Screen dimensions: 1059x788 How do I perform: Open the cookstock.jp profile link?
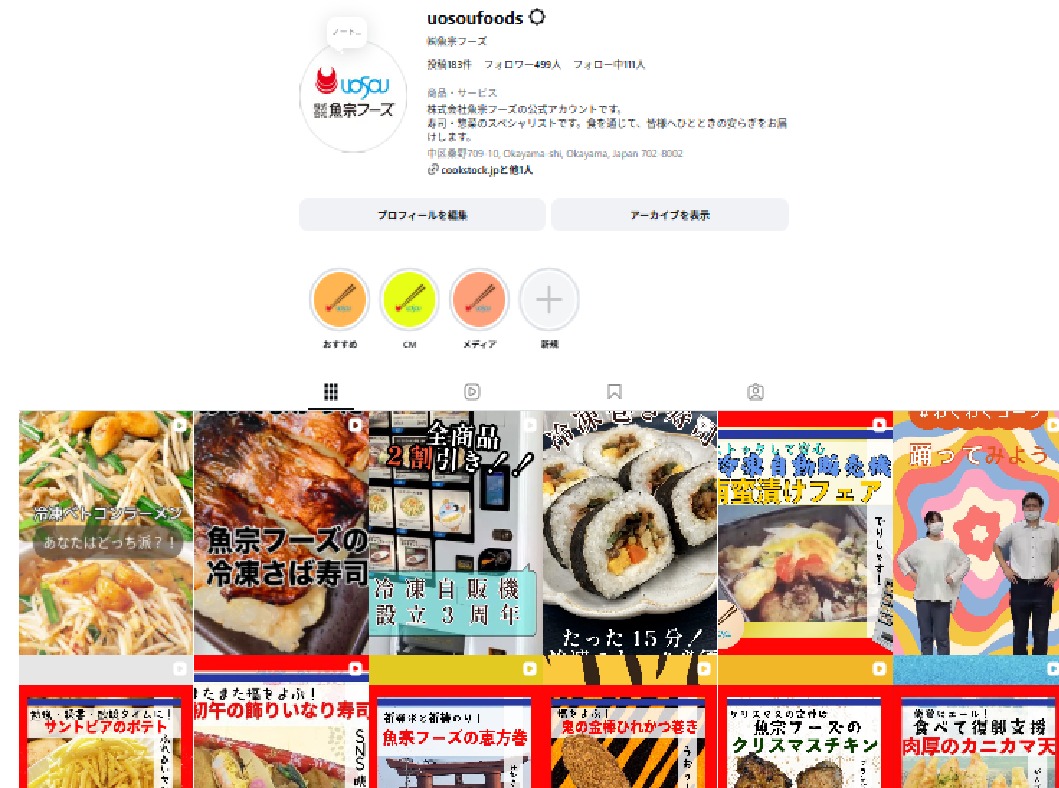480,170
